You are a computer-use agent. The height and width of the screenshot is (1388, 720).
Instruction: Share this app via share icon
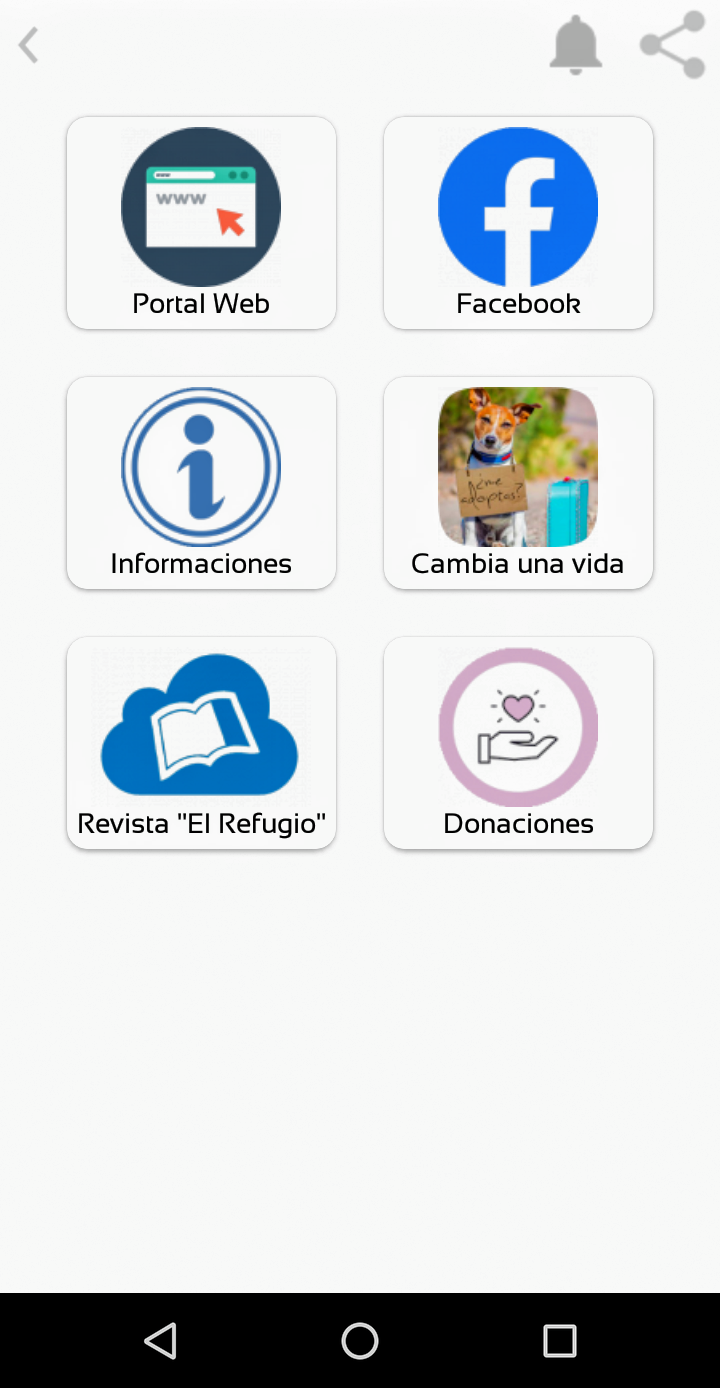tap(672, 46)
